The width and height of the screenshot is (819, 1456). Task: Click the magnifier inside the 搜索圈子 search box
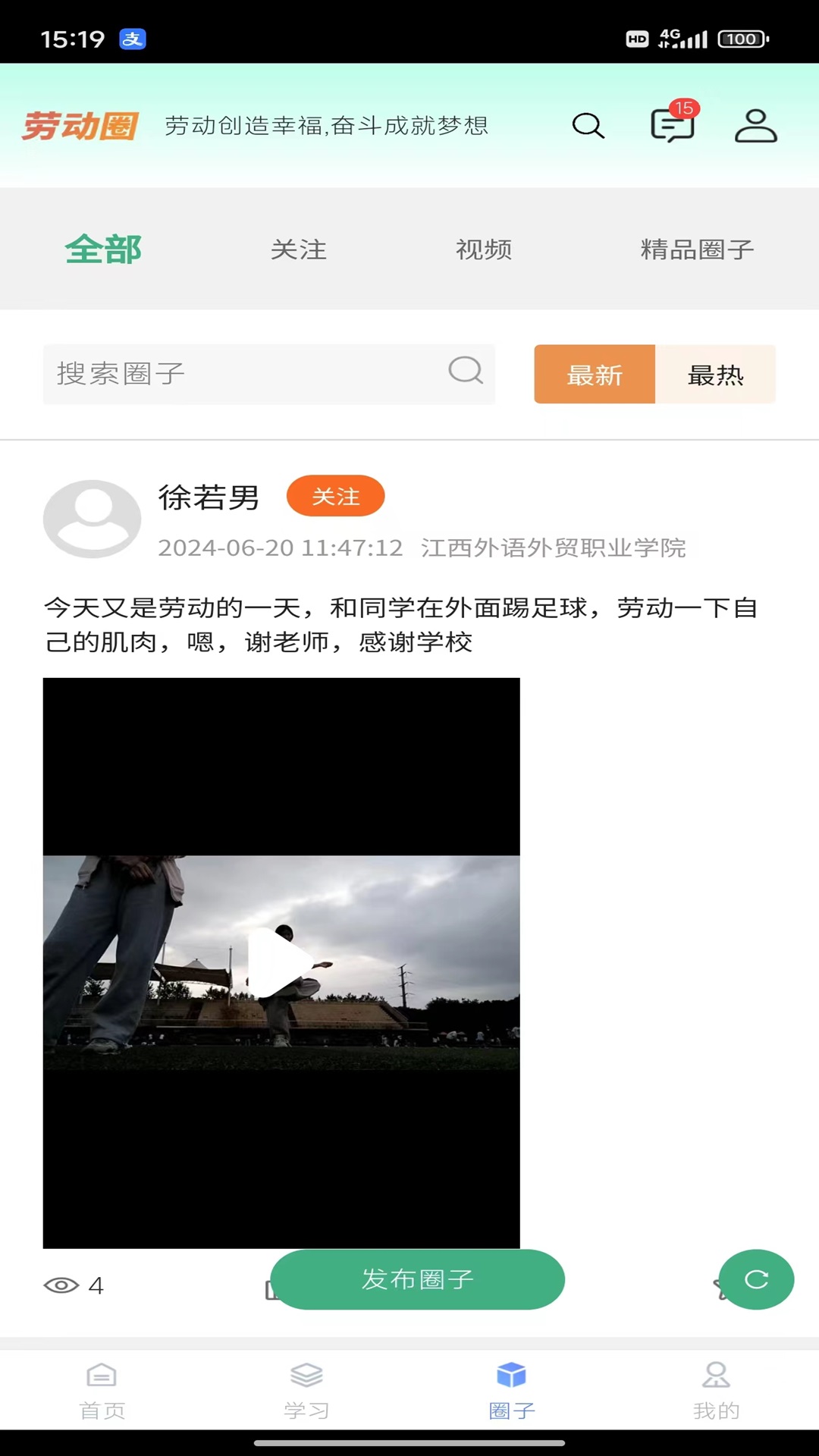(464, 372)
